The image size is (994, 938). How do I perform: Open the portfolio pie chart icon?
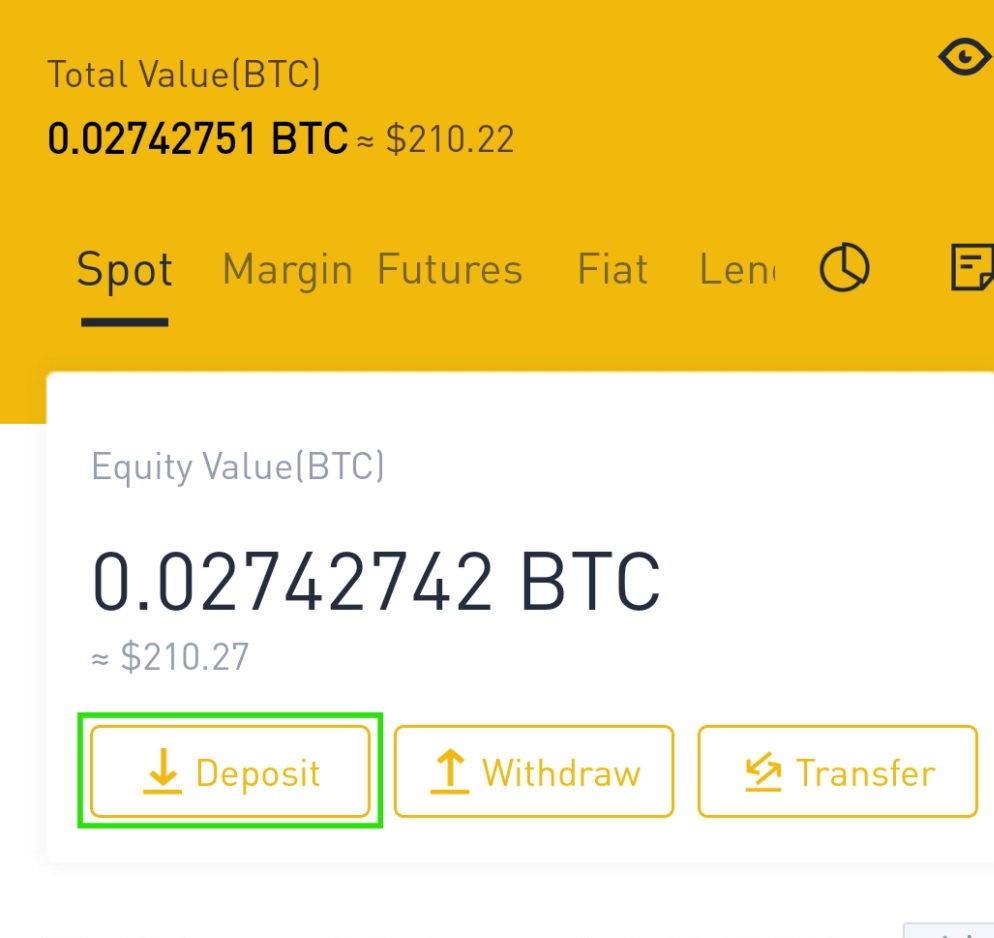click(x=845, y=269)
